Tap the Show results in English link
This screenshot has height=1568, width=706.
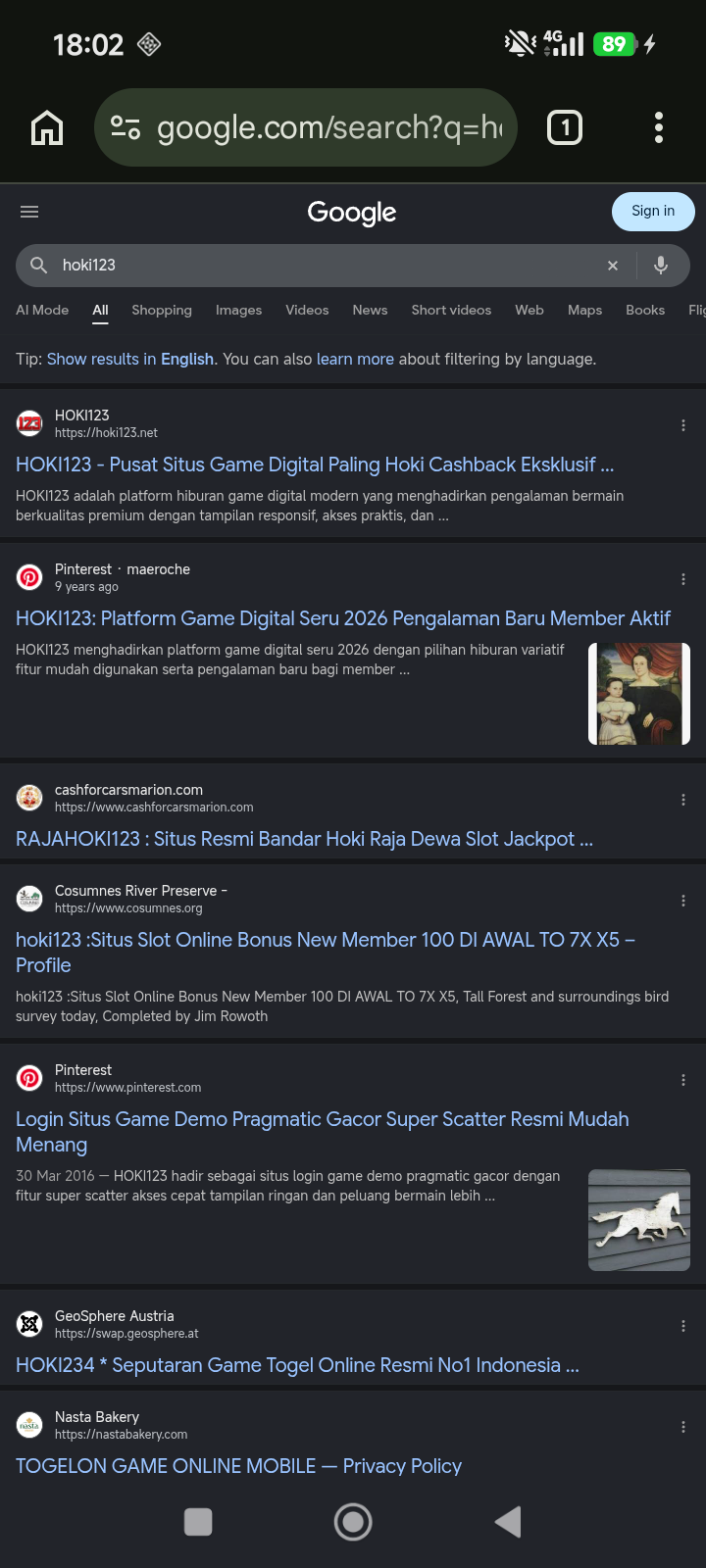(x=130, y=359)
